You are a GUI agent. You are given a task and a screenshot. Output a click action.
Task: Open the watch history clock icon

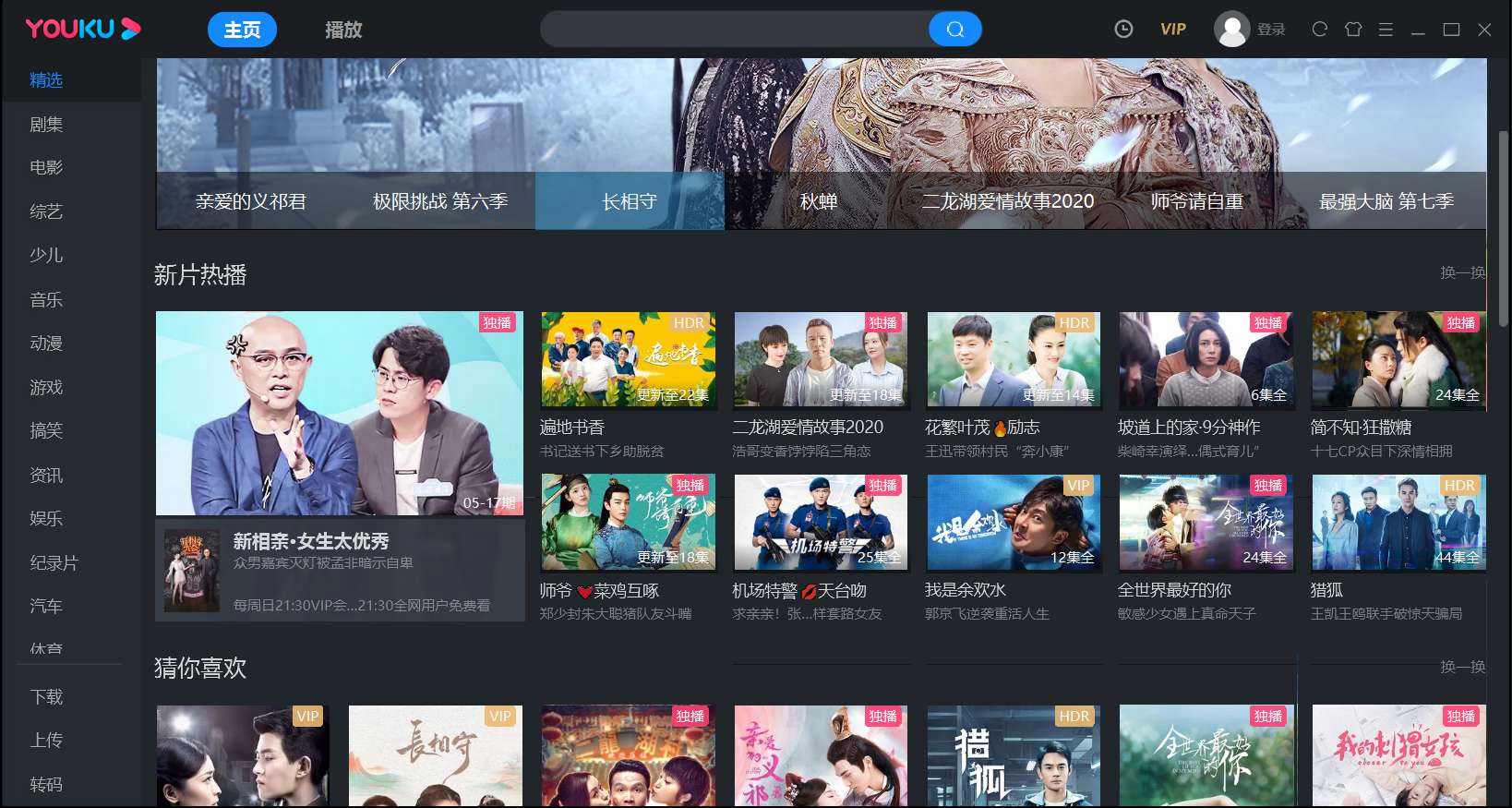pos(1122,30)
